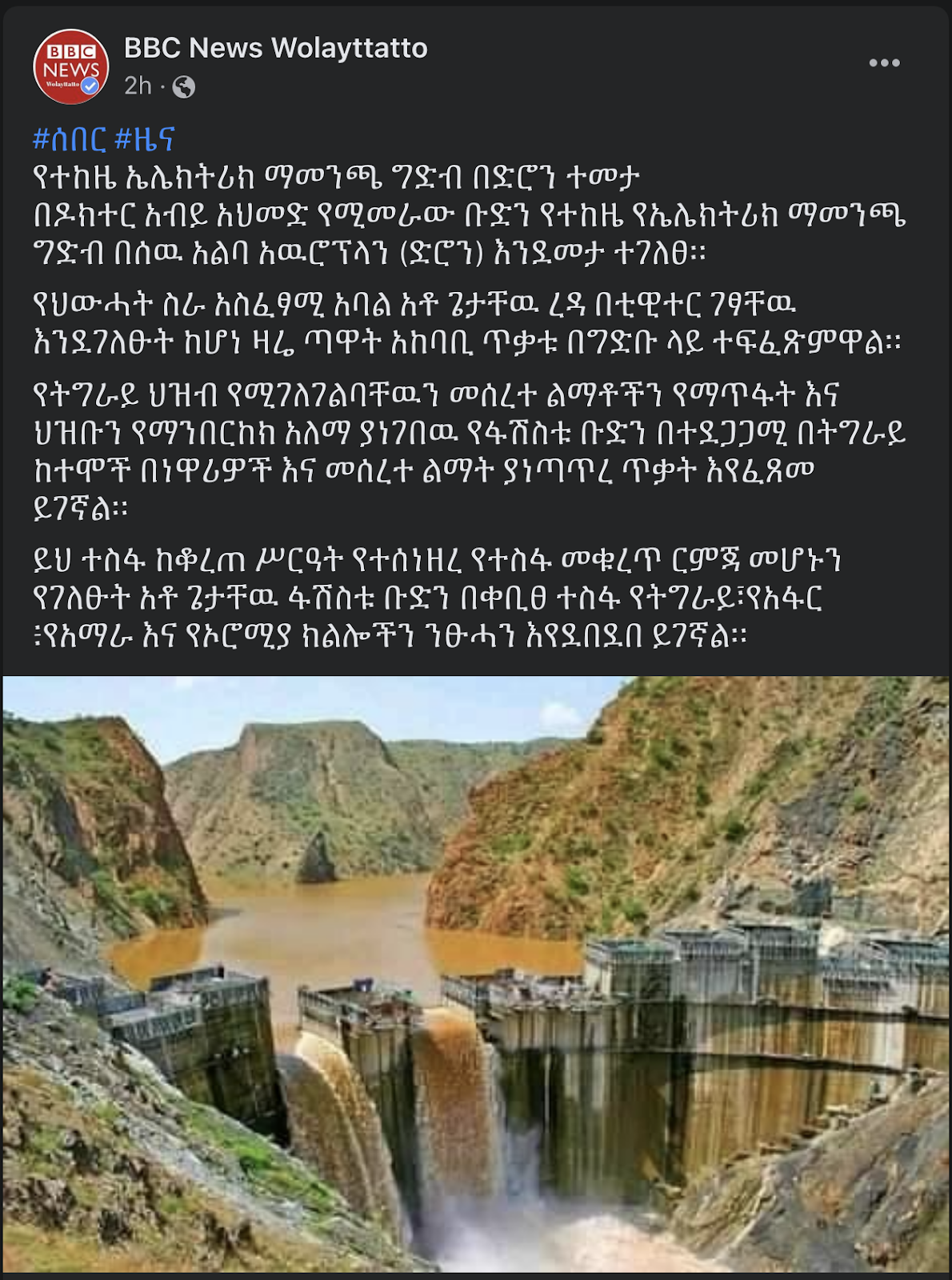Screen dimensions: 952x1280
Task: Open BBC News Wolayttatto profile picture
Action: 71,66
